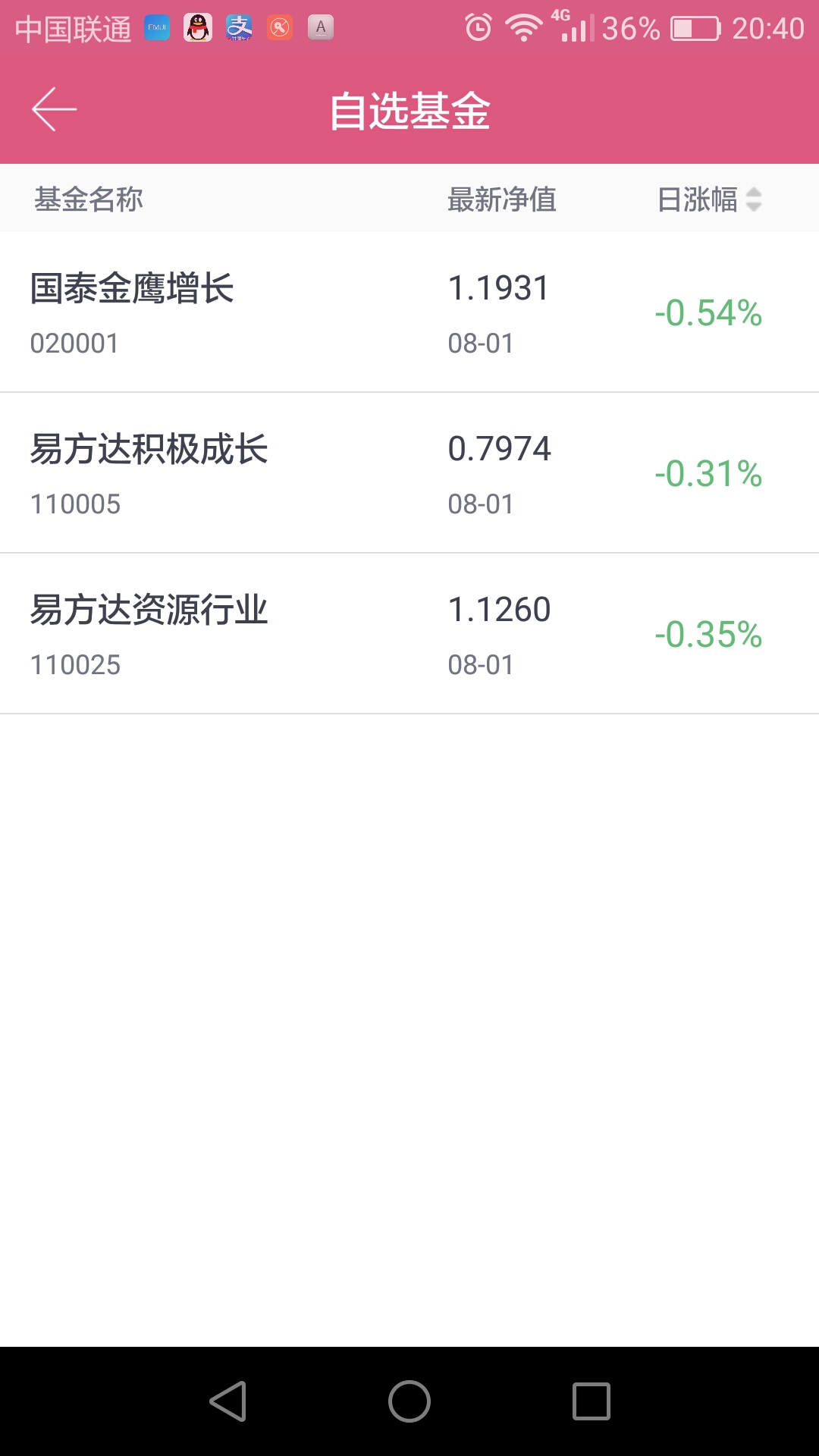
Task: Open the 国泰金鹰增长 fund details
Action: point(409,312)
